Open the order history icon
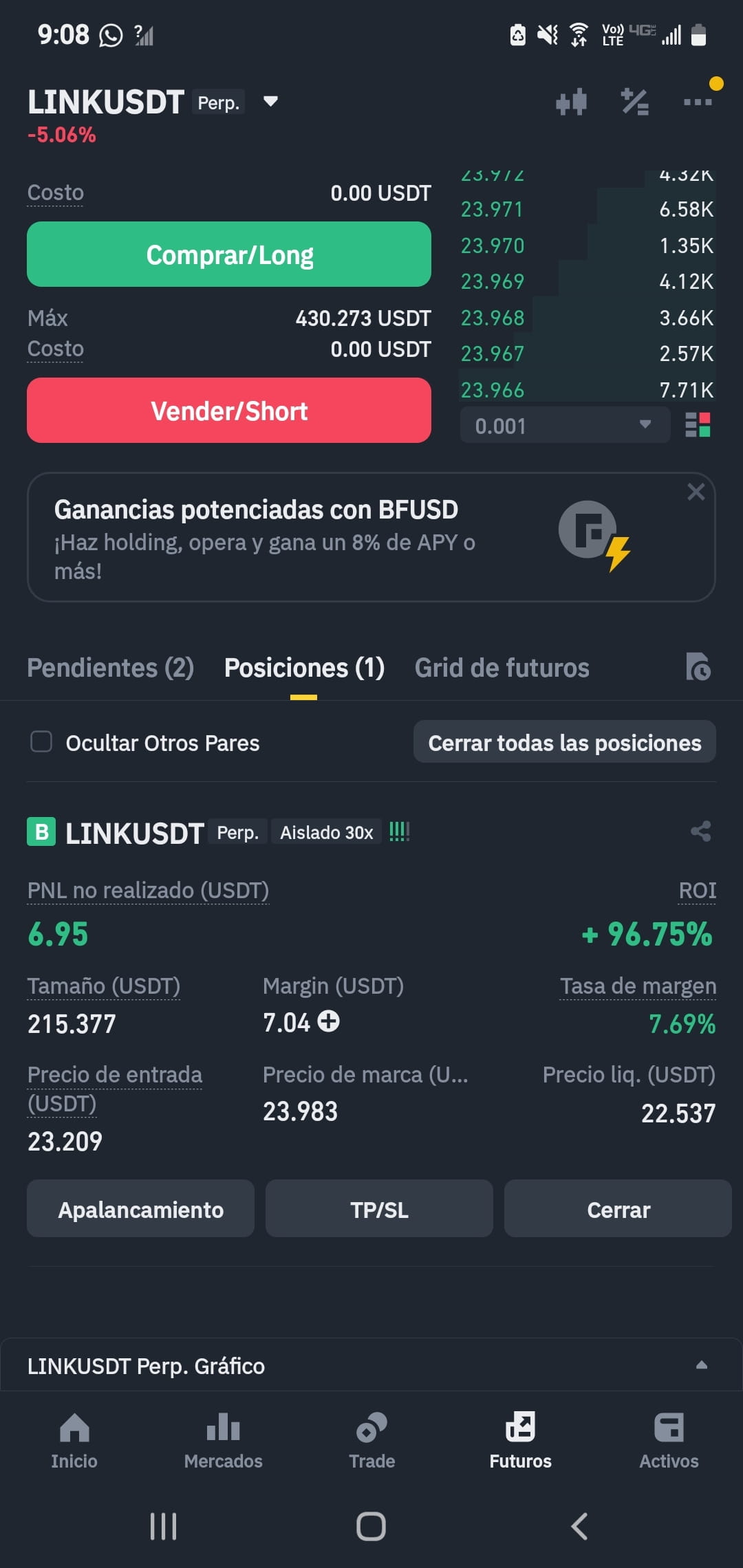This screenshot has width=743, height=1568. point(698,667)
